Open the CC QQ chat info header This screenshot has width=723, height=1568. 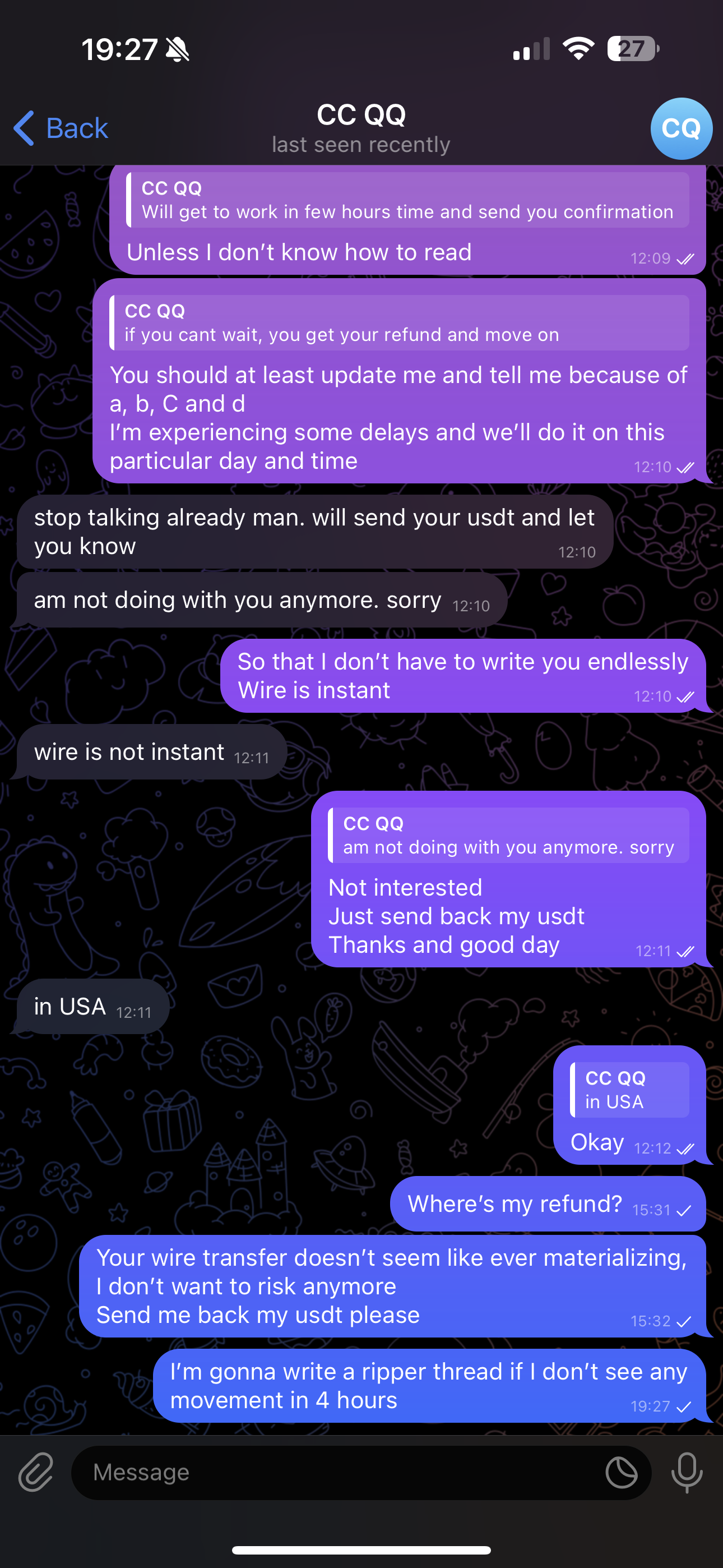[361, 128]
